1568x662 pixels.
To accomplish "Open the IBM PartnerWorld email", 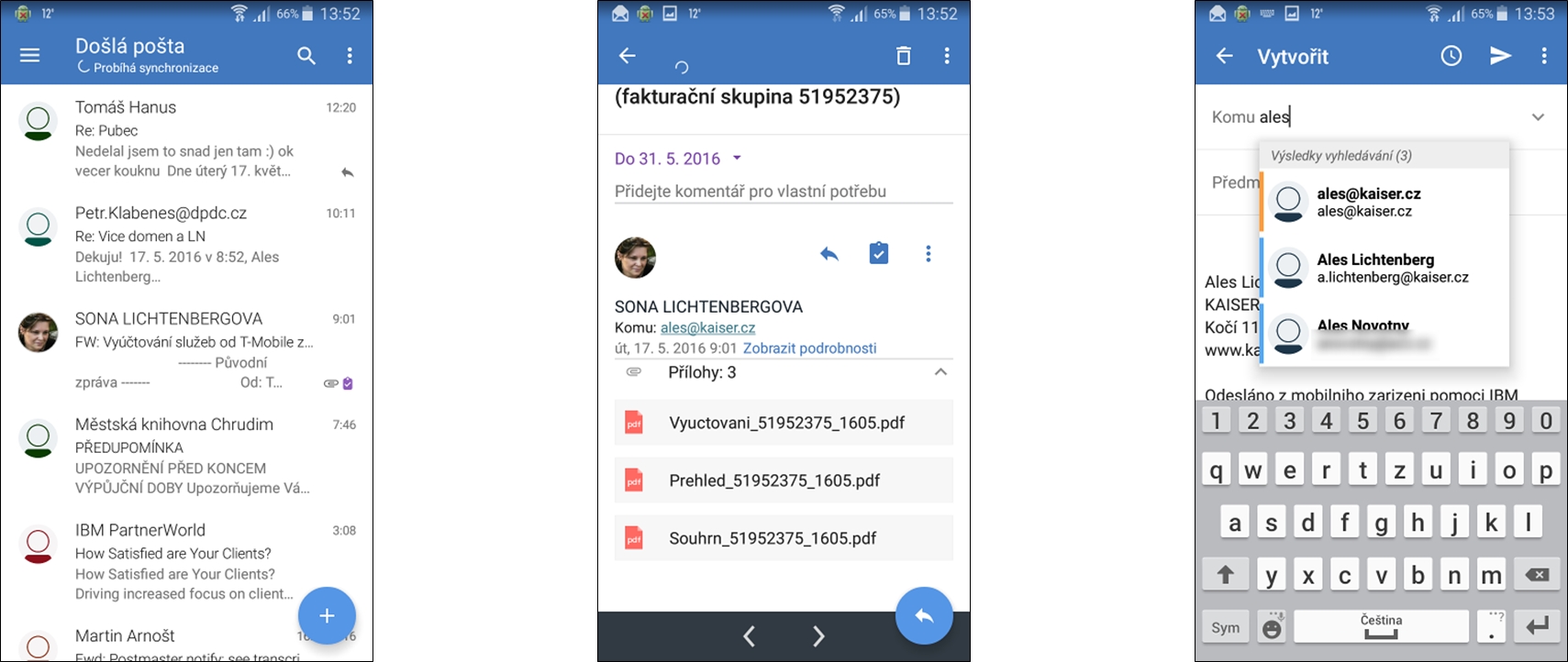I will click(x=183, y=560).
